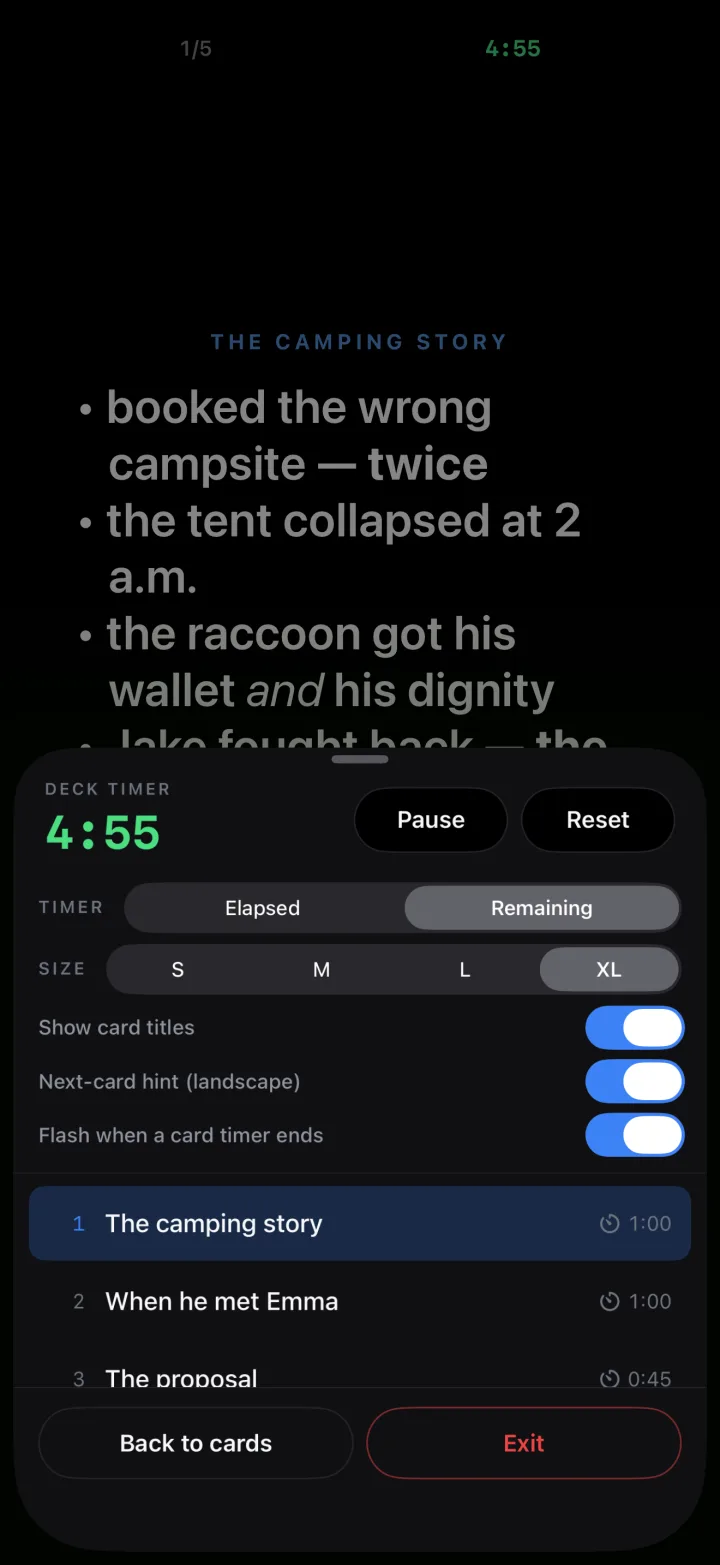Open the When he met Emma card
Viewport: 720px width, 1565px height.
(360, 1301)
